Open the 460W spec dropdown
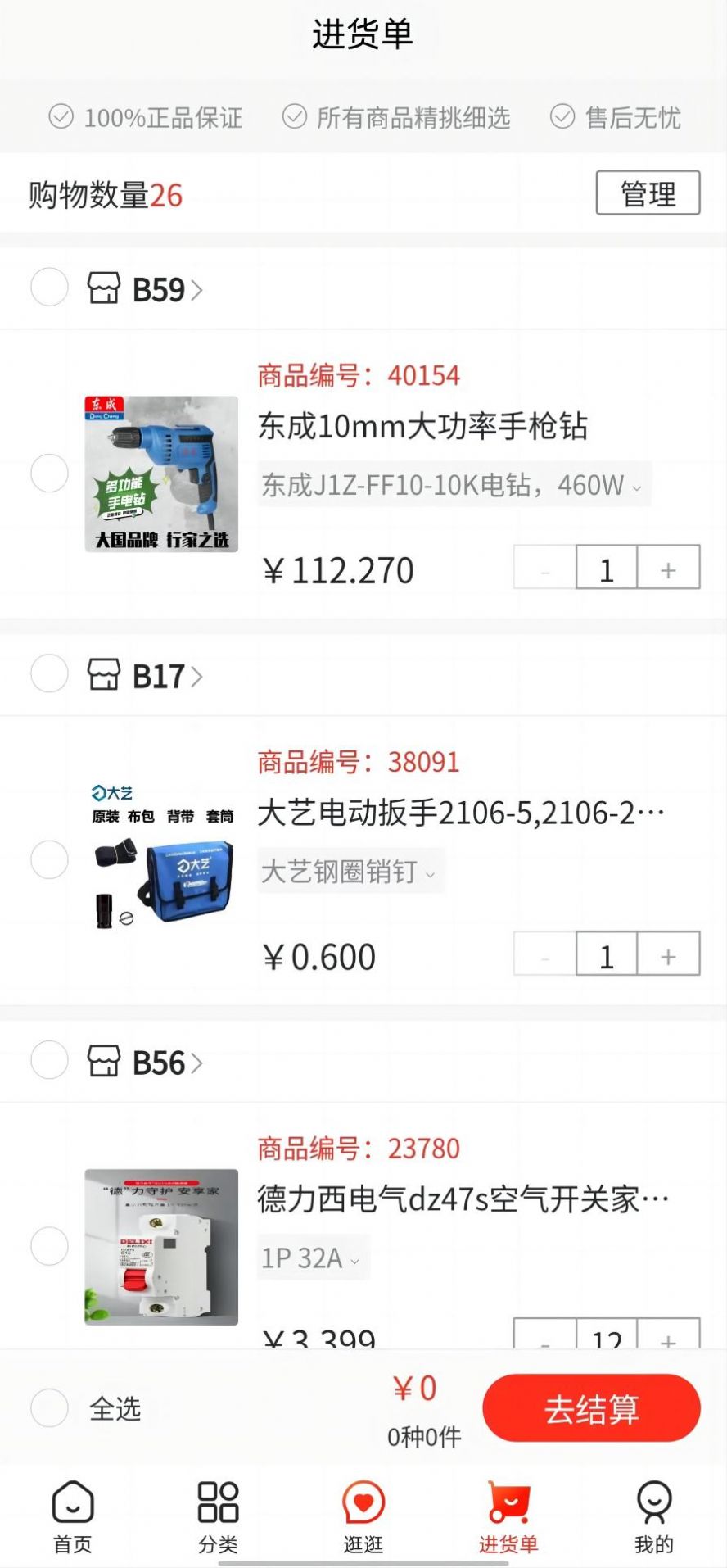The width and height of the screenshot is (727, 1568). click(636, 485)
